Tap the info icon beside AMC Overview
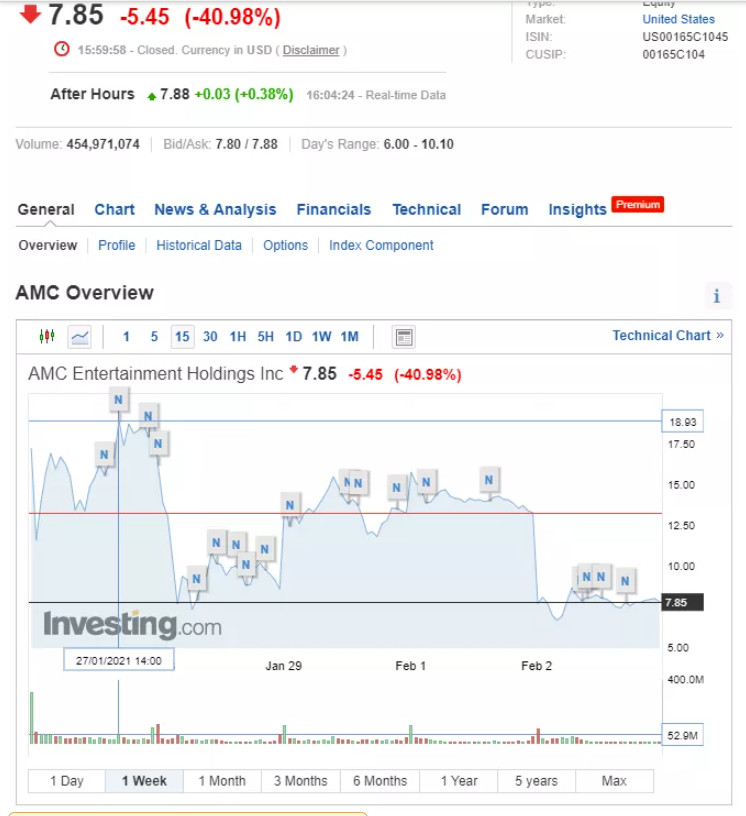This screenshot has width=746, height=816. coord(716,296)
